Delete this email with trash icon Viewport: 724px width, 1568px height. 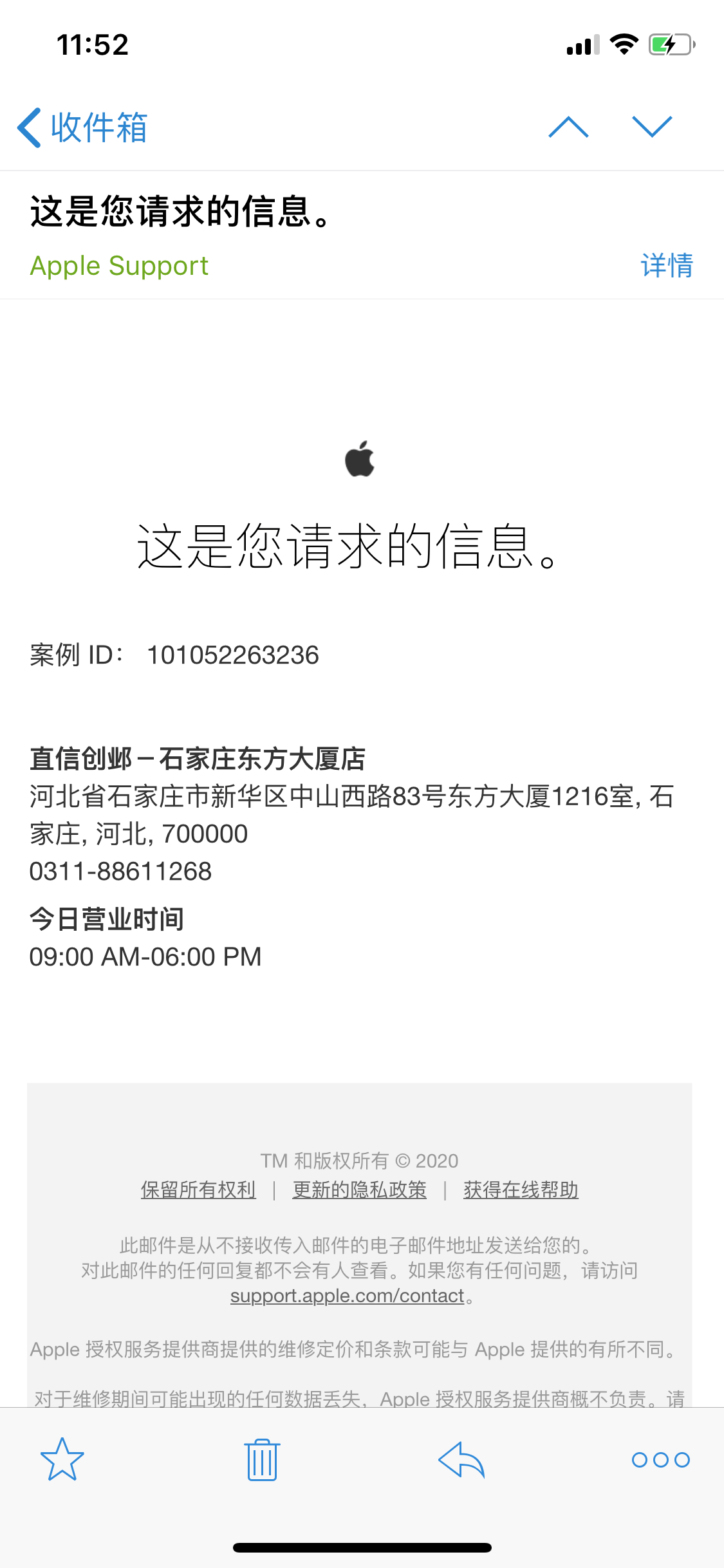(261, 1459)
